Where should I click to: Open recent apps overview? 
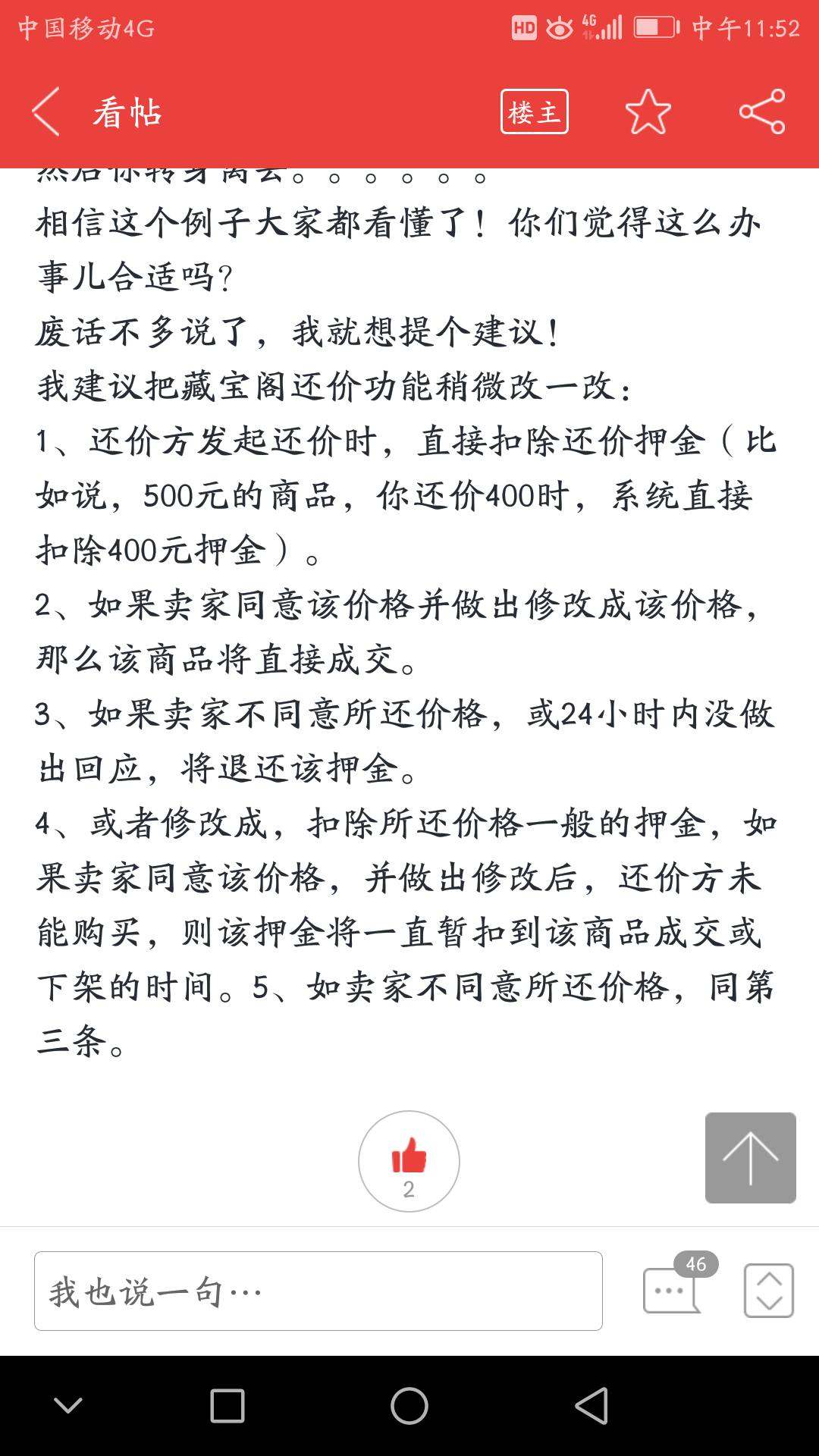227,1406
